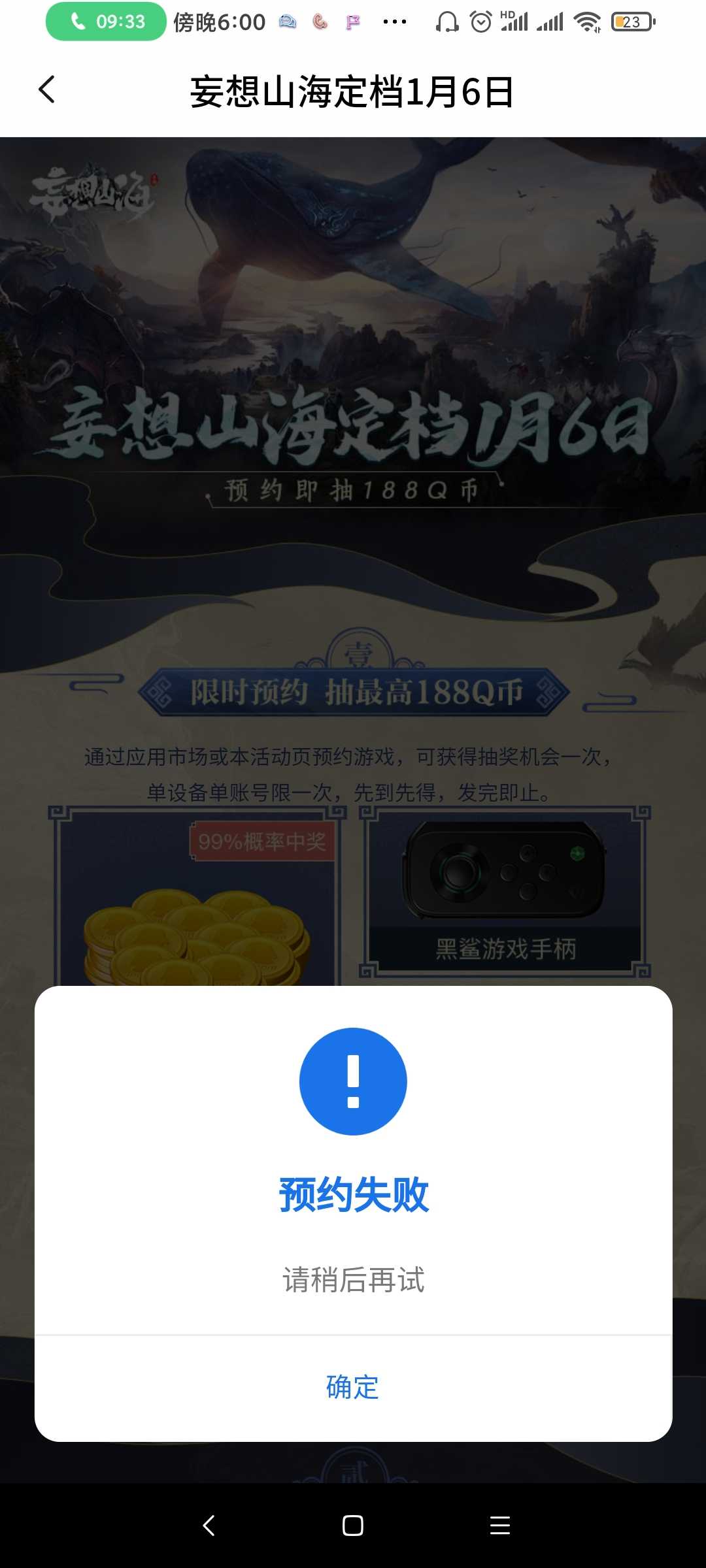Go to the home screen

click(x=353, y=1526)
